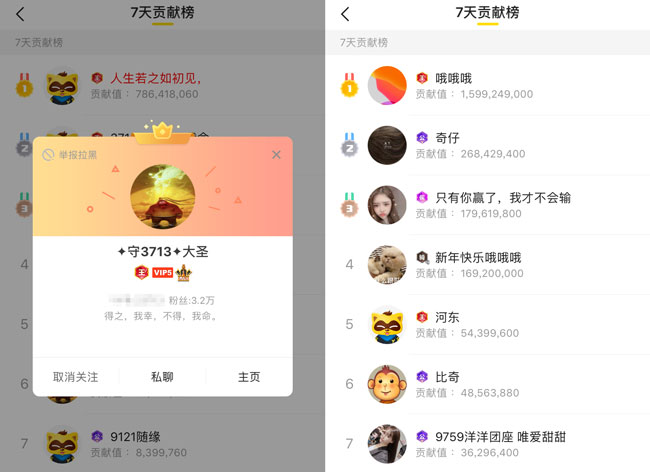Viewport: 650px width, 472px height.
Task: Open 河东's contributor row
Action: coord(487,325)
